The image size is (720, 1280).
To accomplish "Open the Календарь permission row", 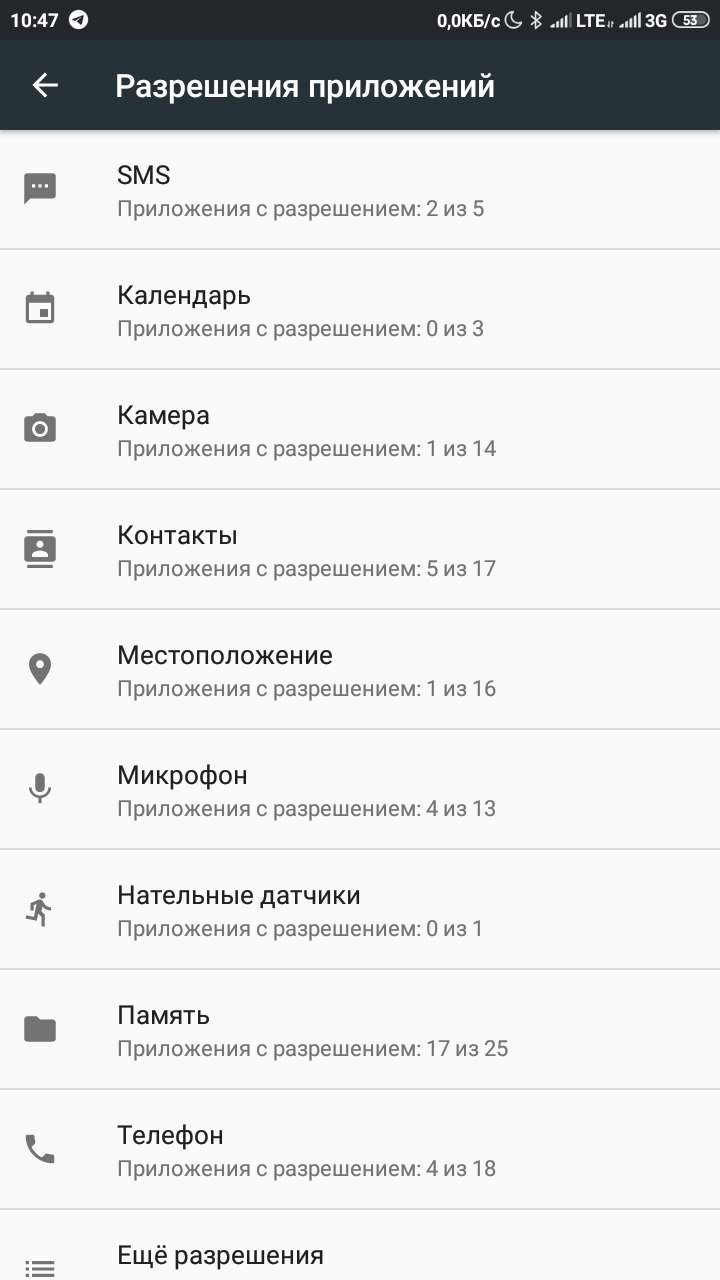I will click(x=360, y=310).
